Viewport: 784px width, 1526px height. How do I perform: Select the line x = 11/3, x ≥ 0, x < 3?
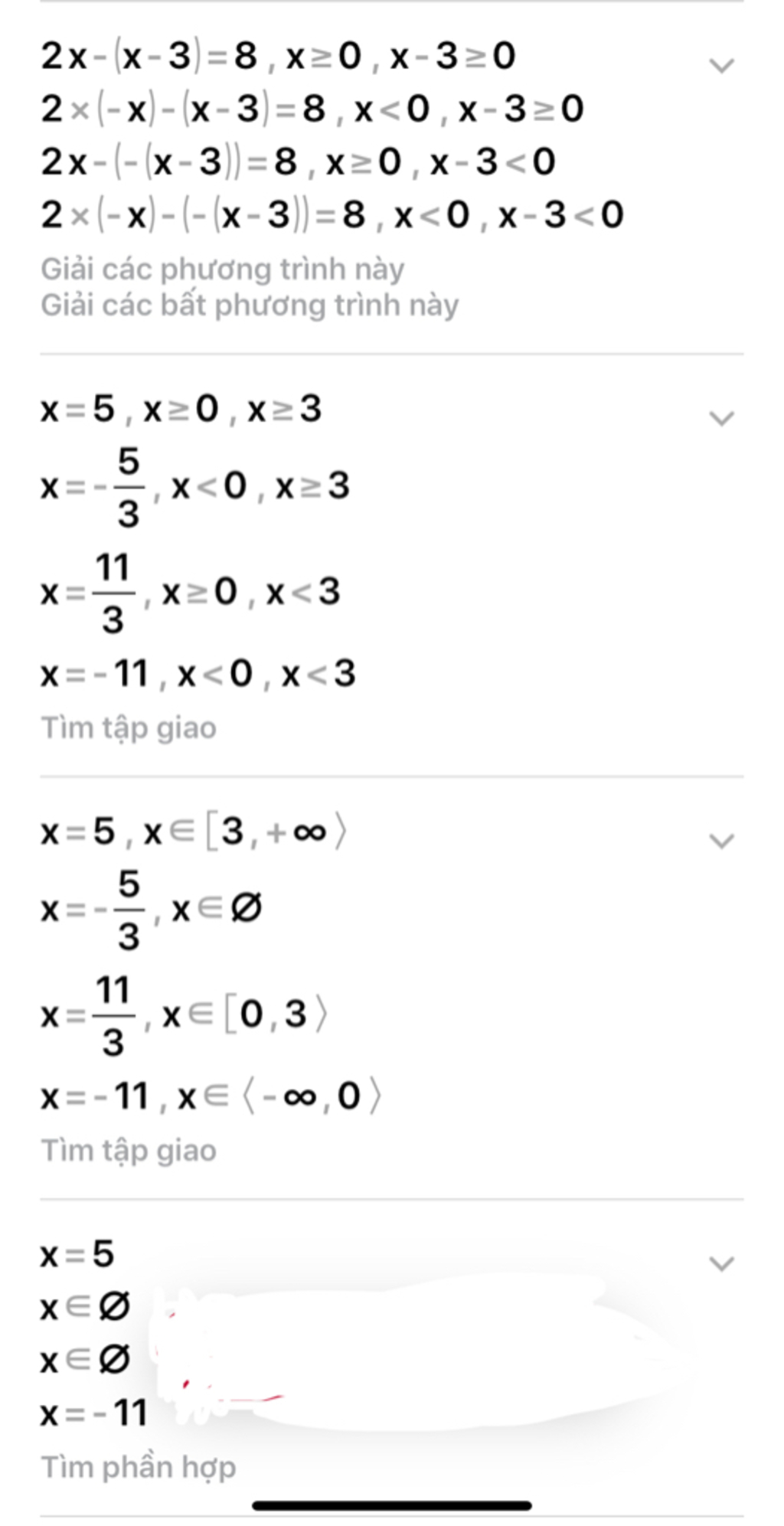tap(191, 593)
